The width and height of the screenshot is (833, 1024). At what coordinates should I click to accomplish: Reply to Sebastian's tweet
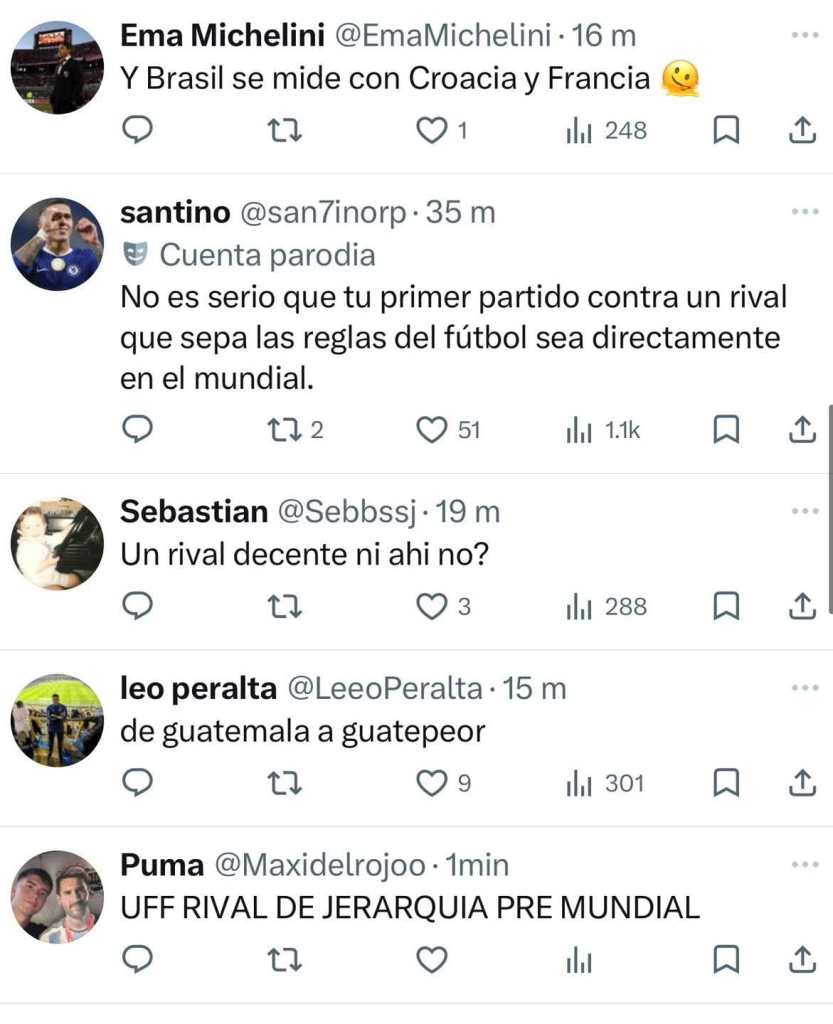click(137, 606)
